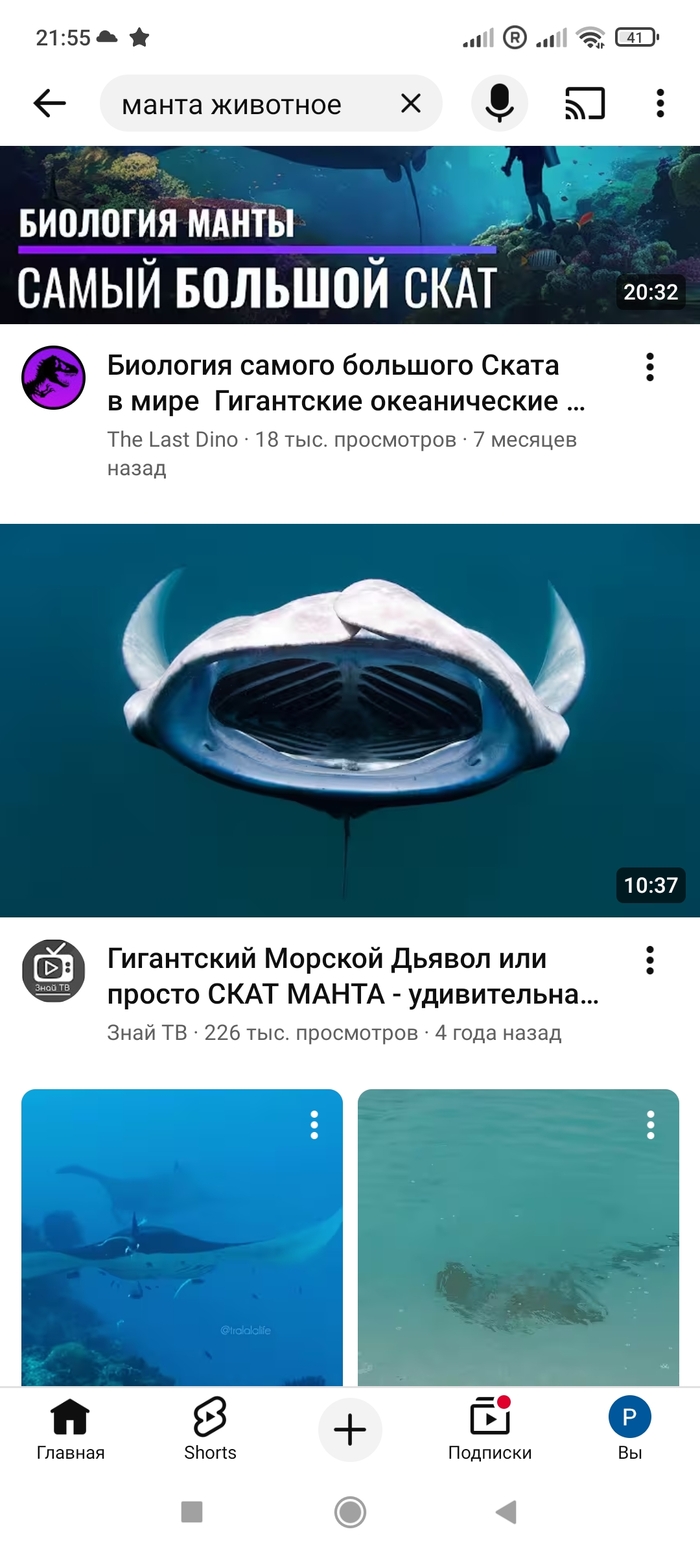
Task: Open the Short with blue underwater mantas
Action: [182, 1240]
